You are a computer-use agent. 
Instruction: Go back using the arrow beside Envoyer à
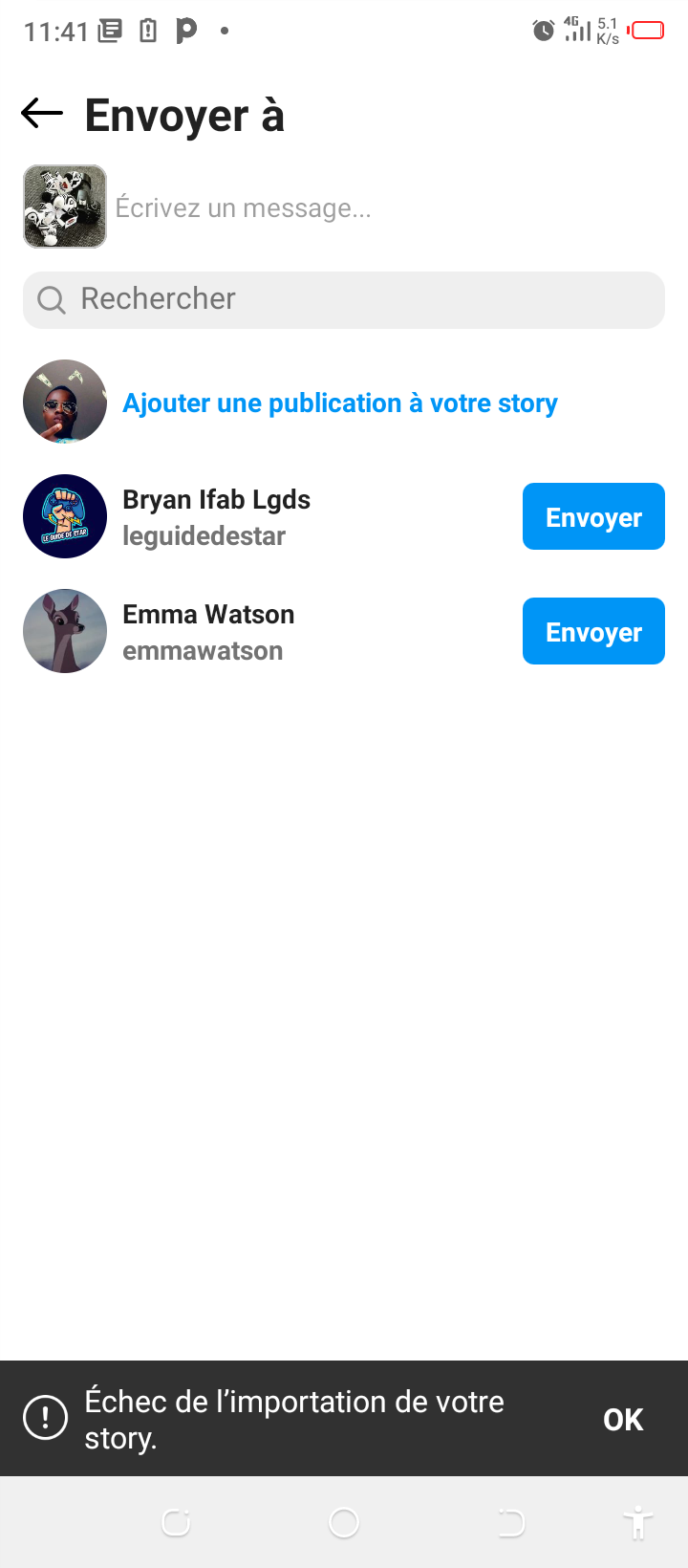pos(42,114)
